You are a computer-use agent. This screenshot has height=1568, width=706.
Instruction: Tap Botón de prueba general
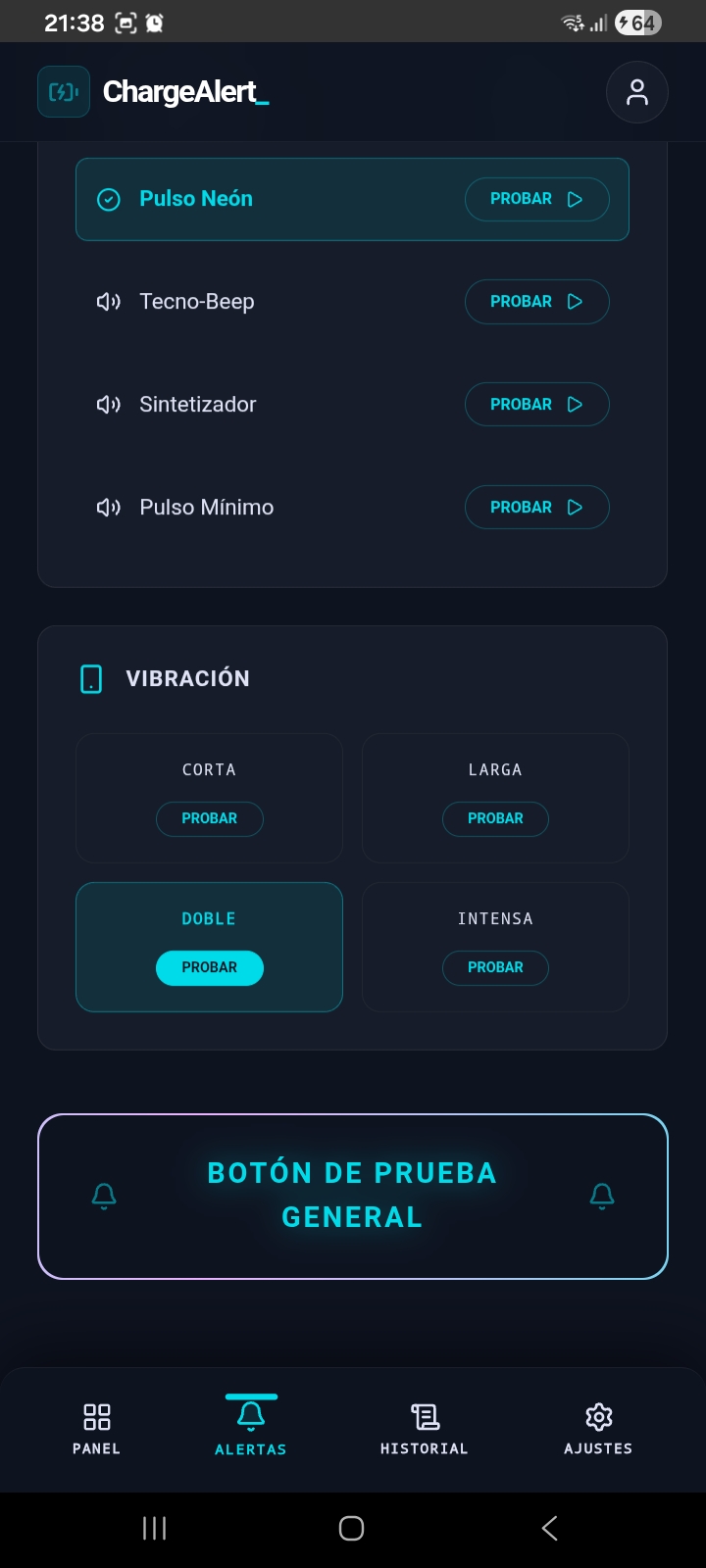(x=353, y=1197)
